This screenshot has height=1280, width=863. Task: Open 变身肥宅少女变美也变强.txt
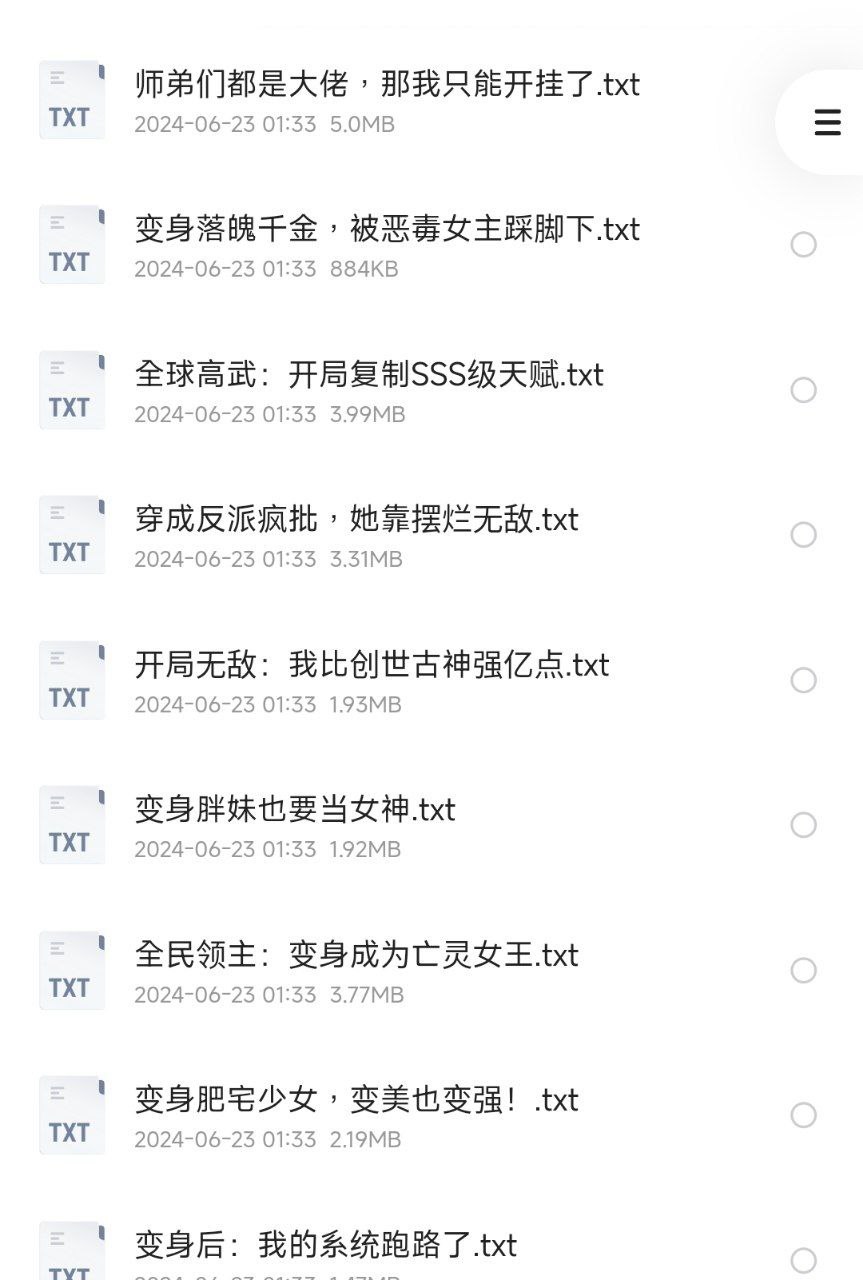tap(356, 1100)
